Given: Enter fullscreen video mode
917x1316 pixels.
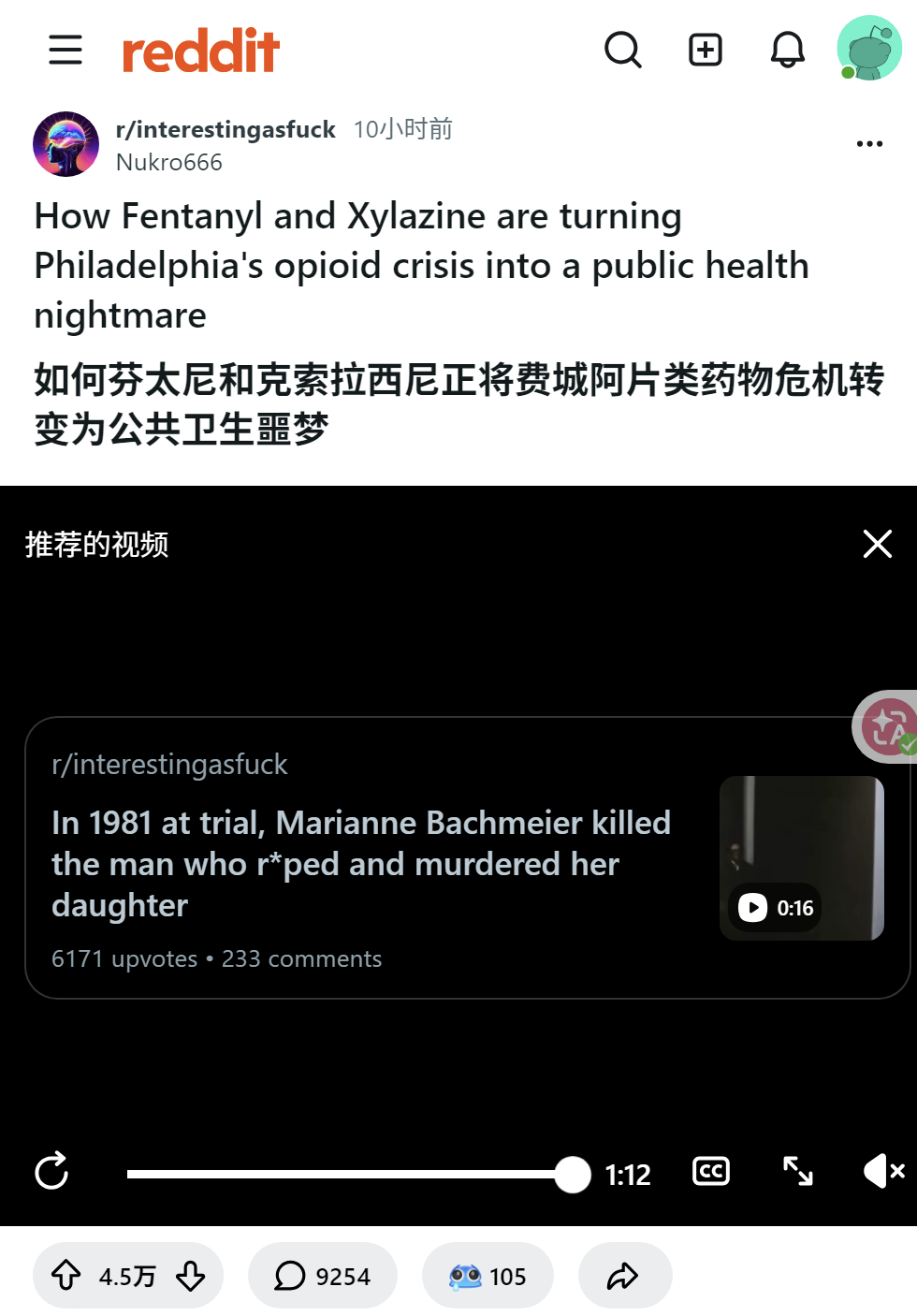Looking at the screenshot, I should click(798, 1171).
